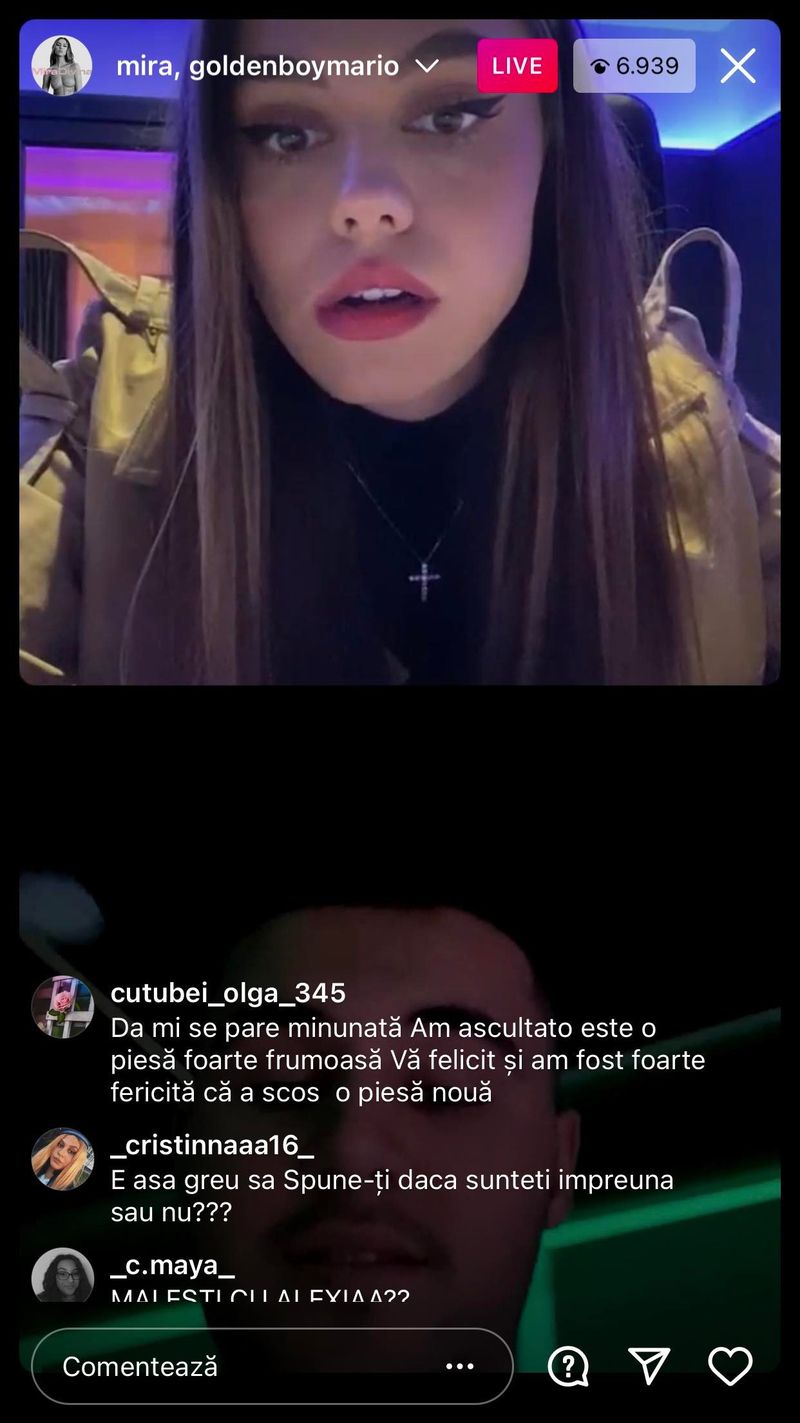Ask a question with the question bubble icon
Viewport: 800px width, 1423px height.
[568, 1366]
